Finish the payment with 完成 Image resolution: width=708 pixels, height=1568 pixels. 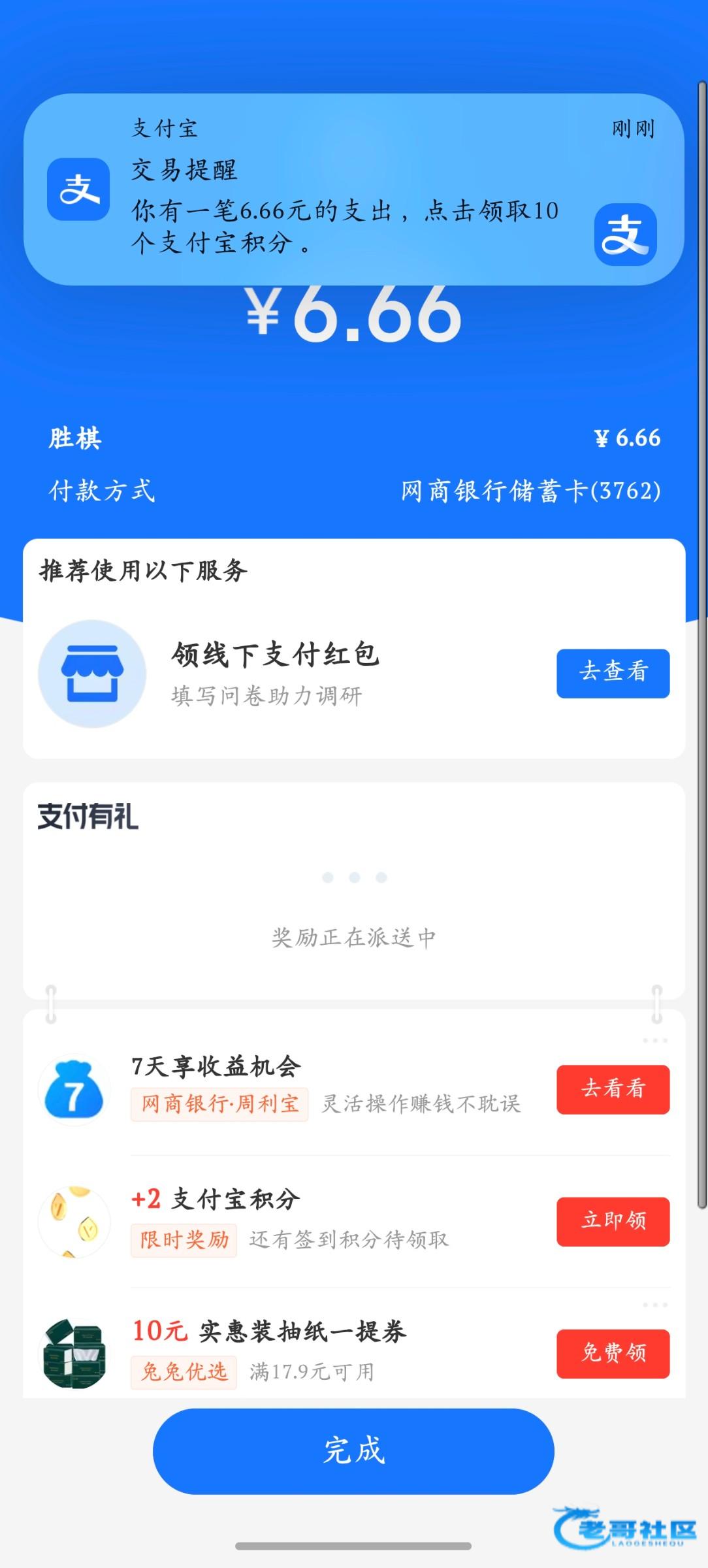[353, 1451]
